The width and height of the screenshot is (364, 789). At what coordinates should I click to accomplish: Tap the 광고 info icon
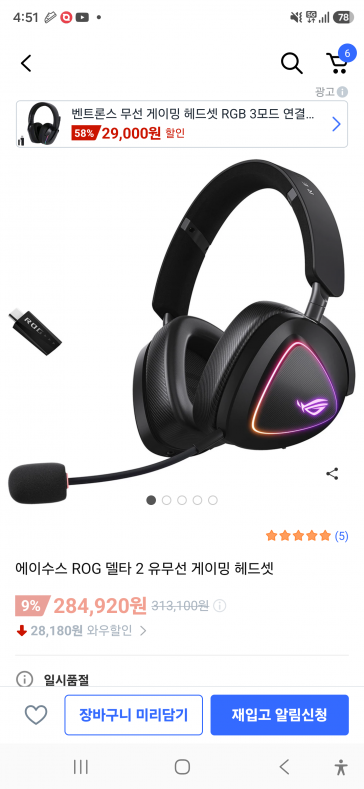point(342,92)
